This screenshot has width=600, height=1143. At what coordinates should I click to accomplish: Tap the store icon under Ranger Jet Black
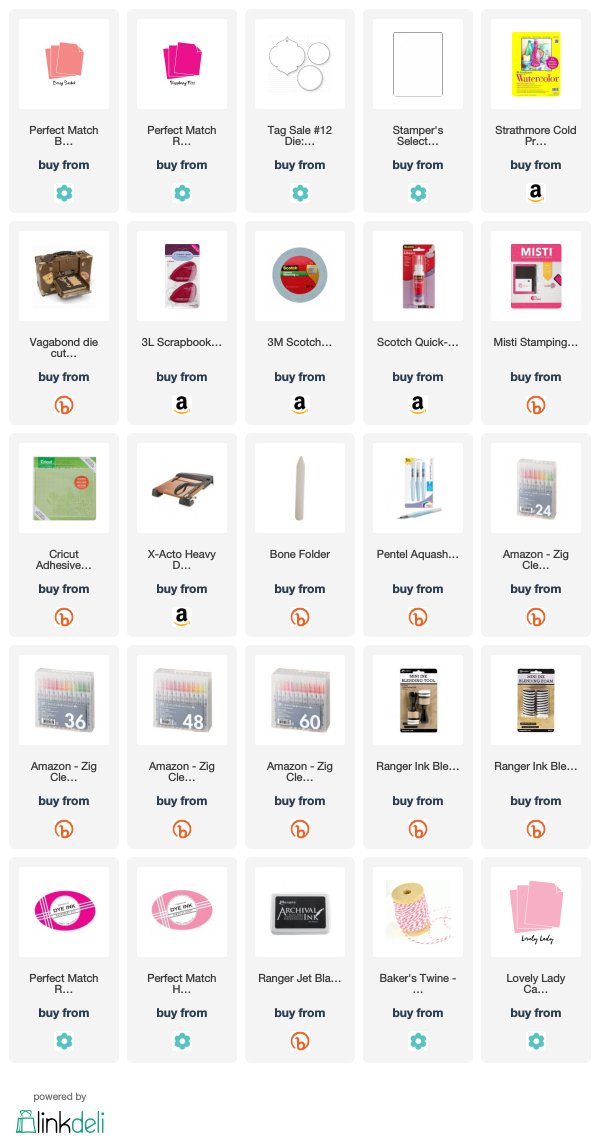coord(300,1041)
